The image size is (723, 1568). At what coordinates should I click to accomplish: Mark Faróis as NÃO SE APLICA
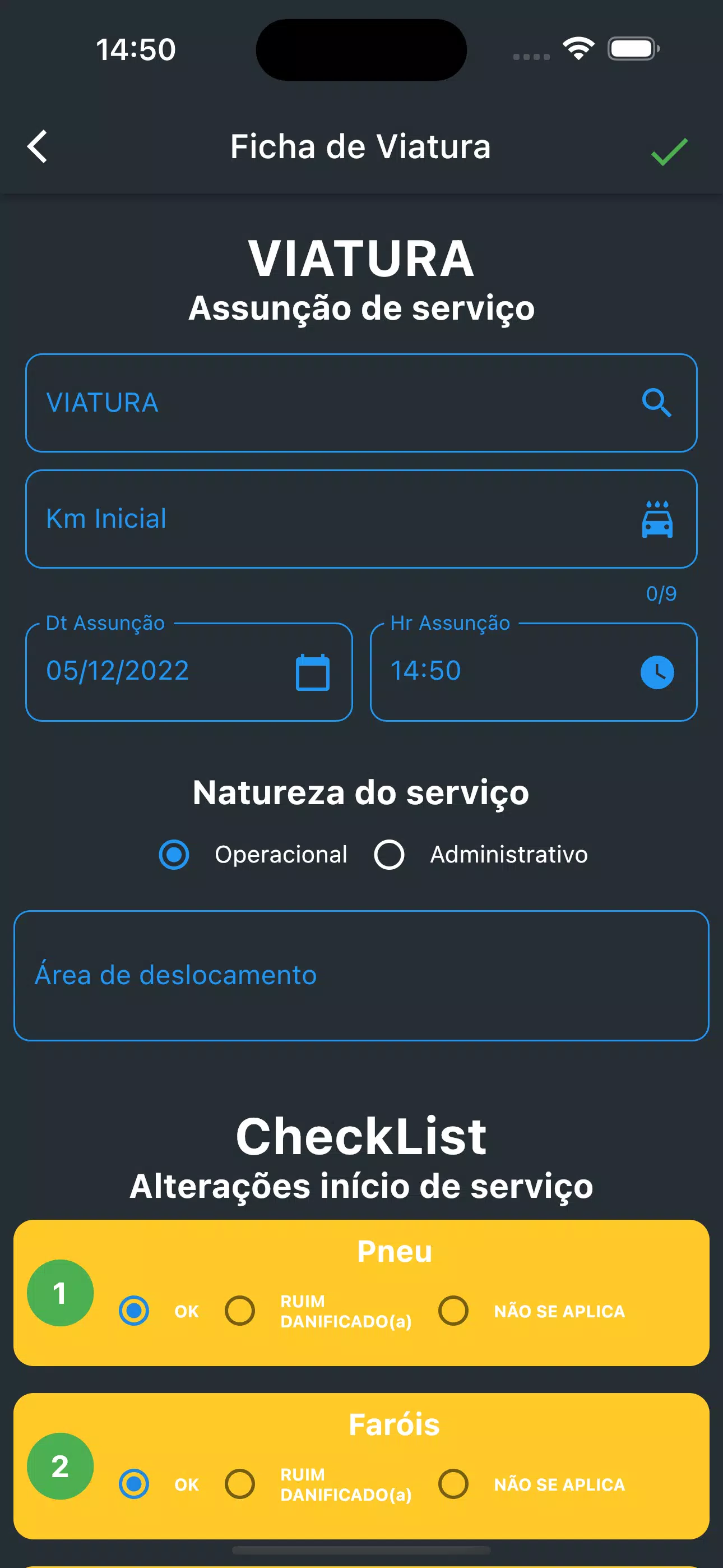pyautogui.click(x=453, y=1484)
